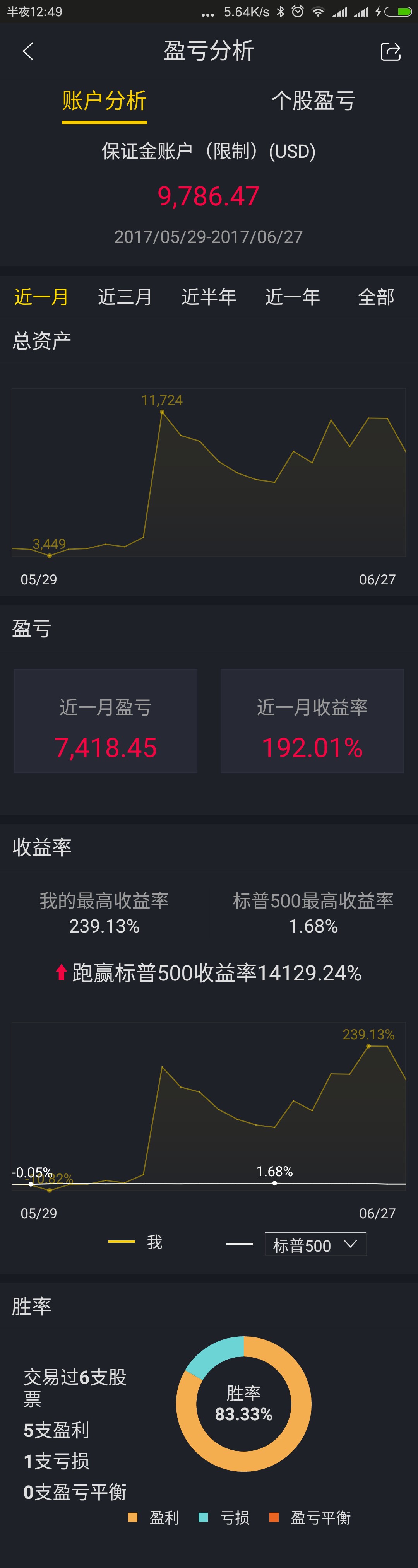The height and width of the screenshot is (1568, 418).
Task: Select 近三月 time range
Action: pos(124,297)
